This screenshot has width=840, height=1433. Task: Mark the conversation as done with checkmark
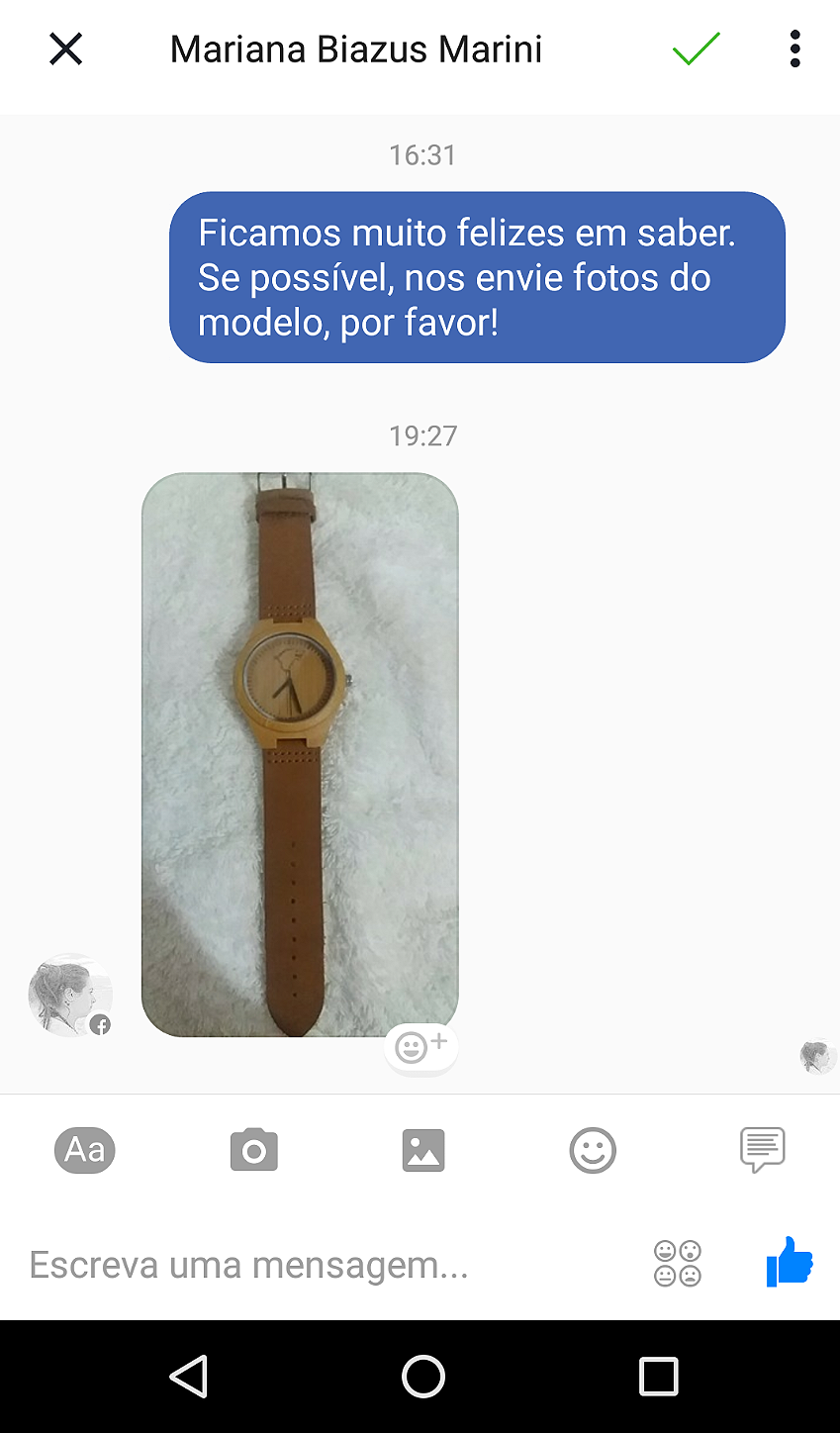click(x=696, y=48)
